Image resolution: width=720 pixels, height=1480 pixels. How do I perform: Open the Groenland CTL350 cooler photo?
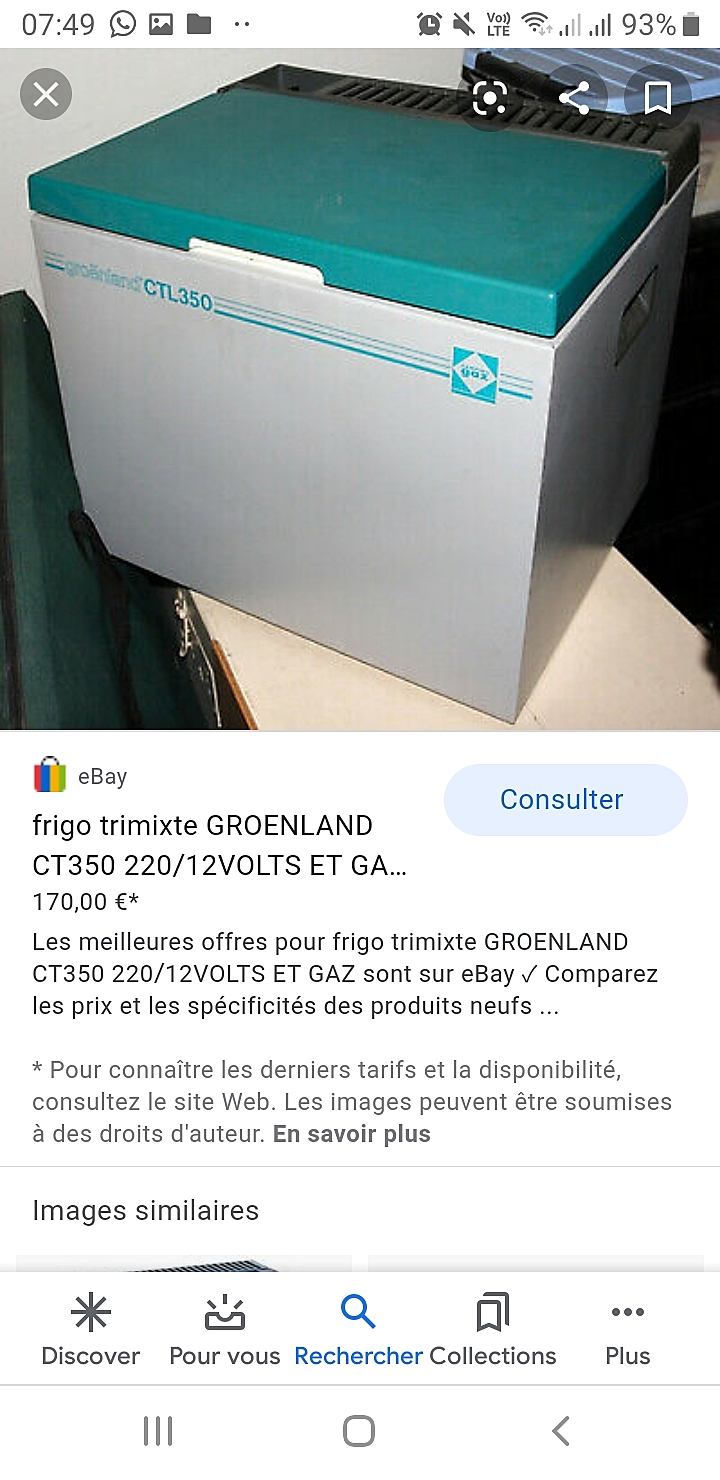[x=360, y=390]
